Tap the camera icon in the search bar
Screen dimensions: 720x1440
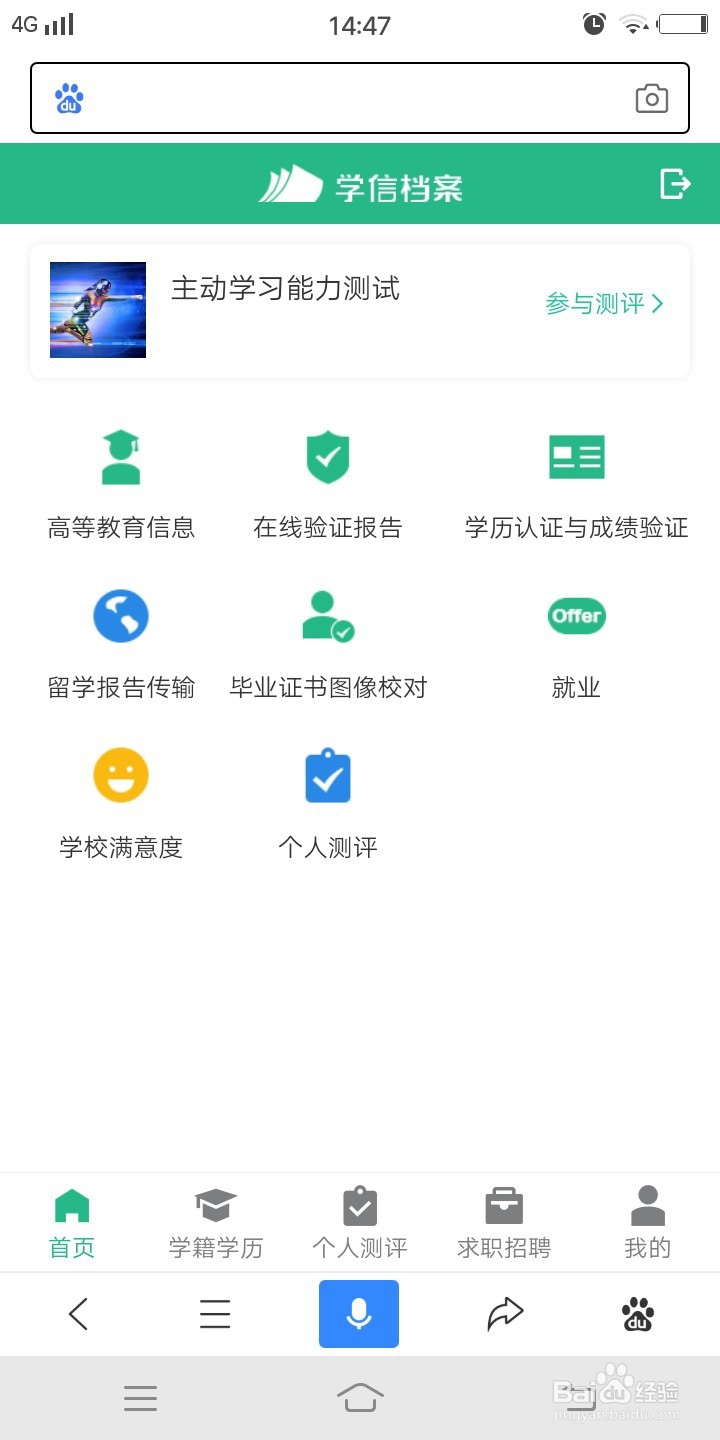click(x=652, y=98)
